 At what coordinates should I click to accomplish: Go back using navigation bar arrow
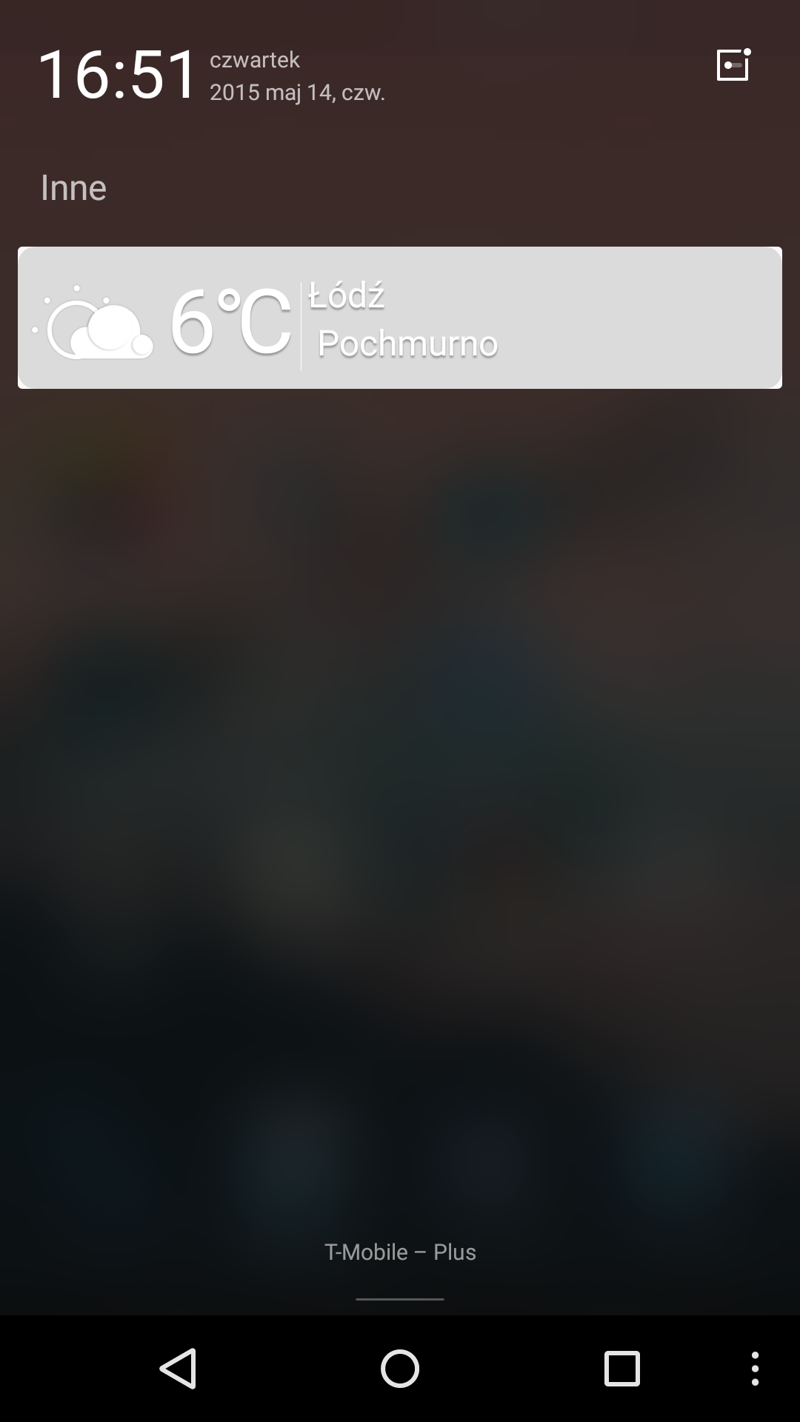(x=178, y=1368)
